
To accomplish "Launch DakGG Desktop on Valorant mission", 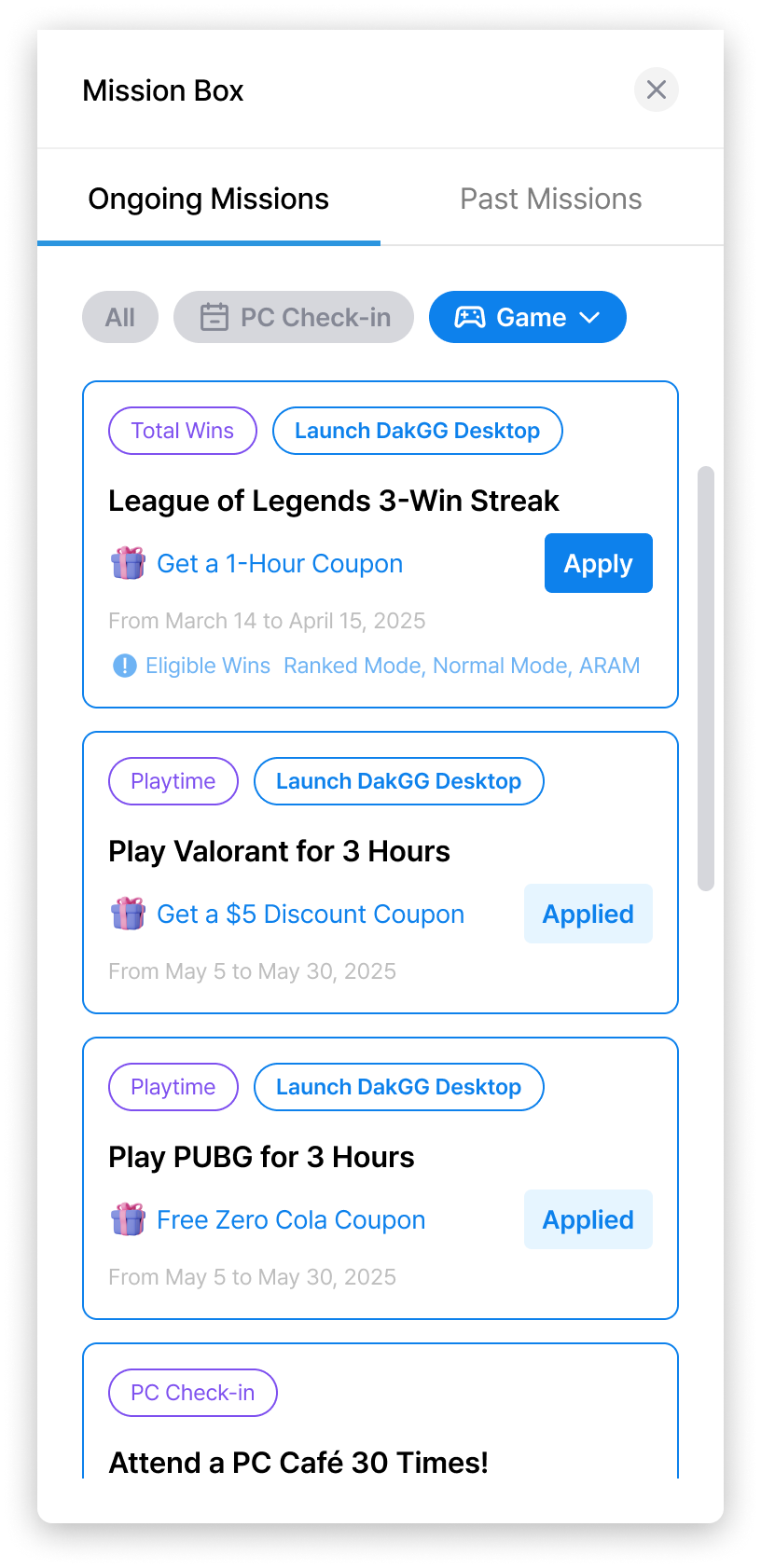I will [398, 781].
